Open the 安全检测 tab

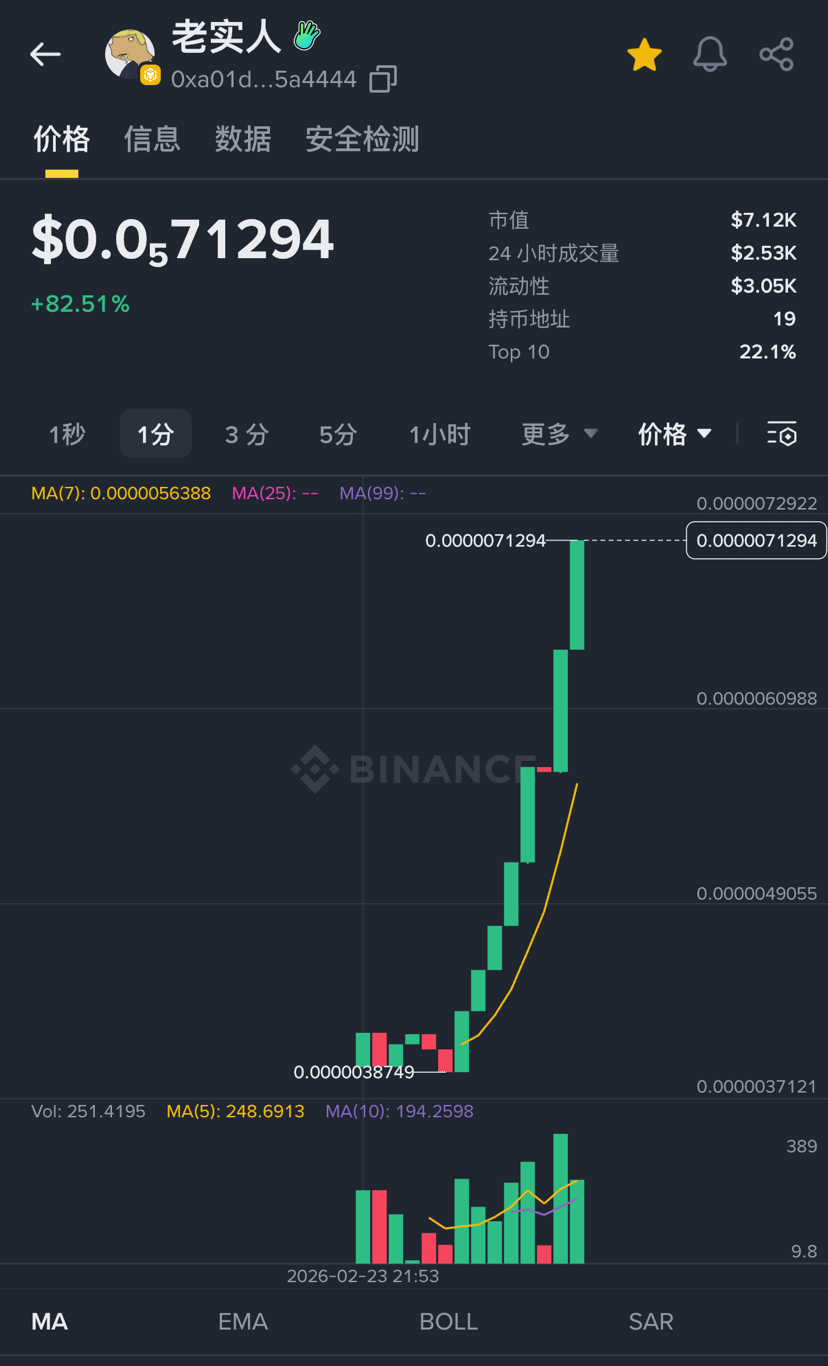(x=362, y=139)
